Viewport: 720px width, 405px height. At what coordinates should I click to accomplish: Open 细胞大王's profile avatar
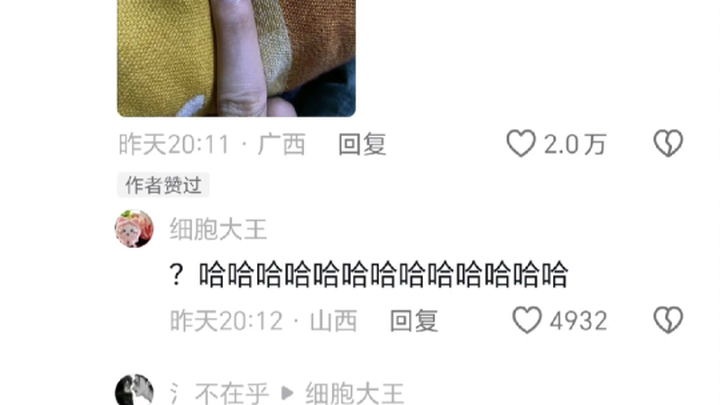tap(135, 229)
